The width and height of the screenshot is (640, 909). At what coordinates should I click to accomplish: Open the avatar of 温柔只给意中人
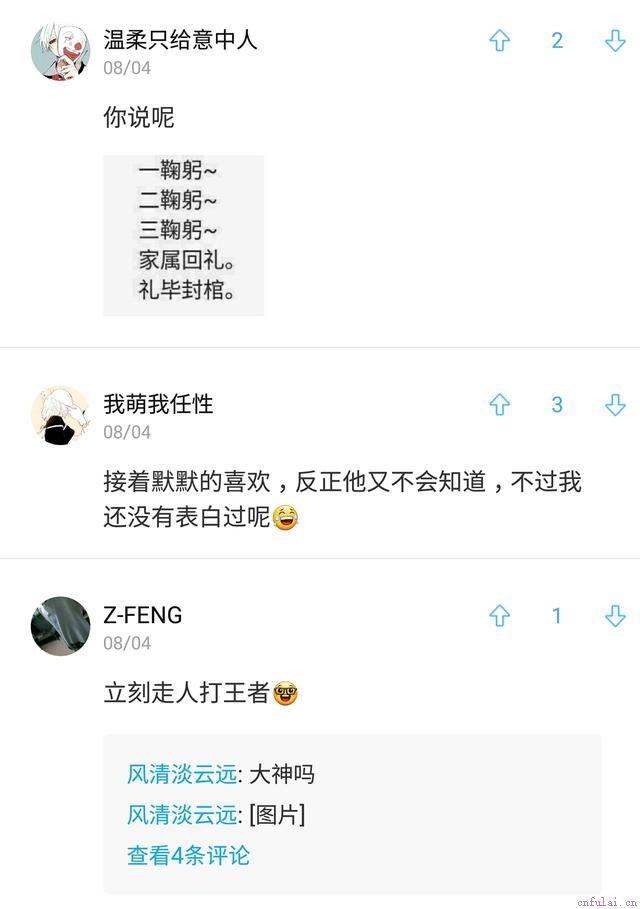coord(61,51)
